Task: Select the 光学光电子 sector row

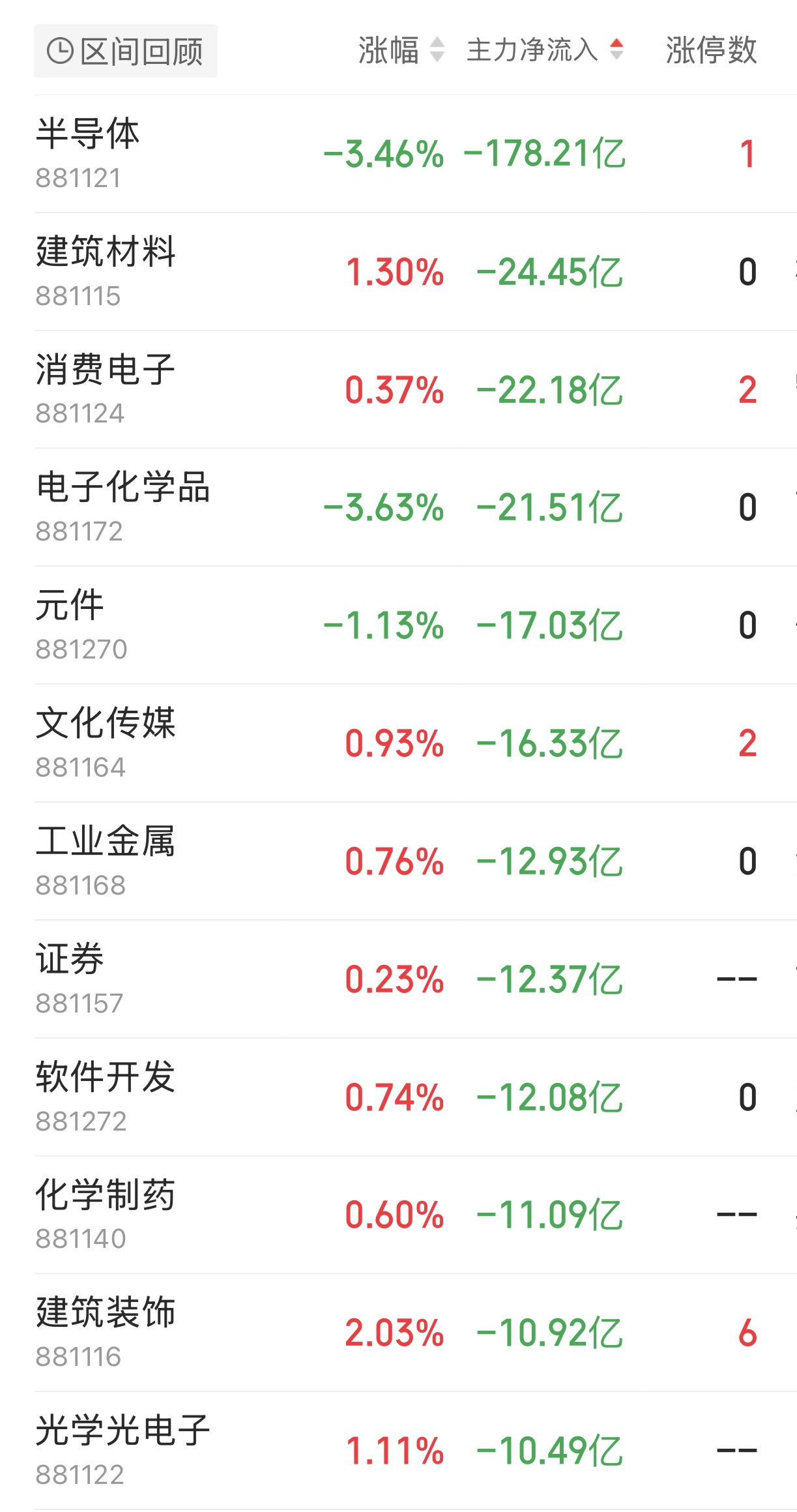Action: (416, 1451)
